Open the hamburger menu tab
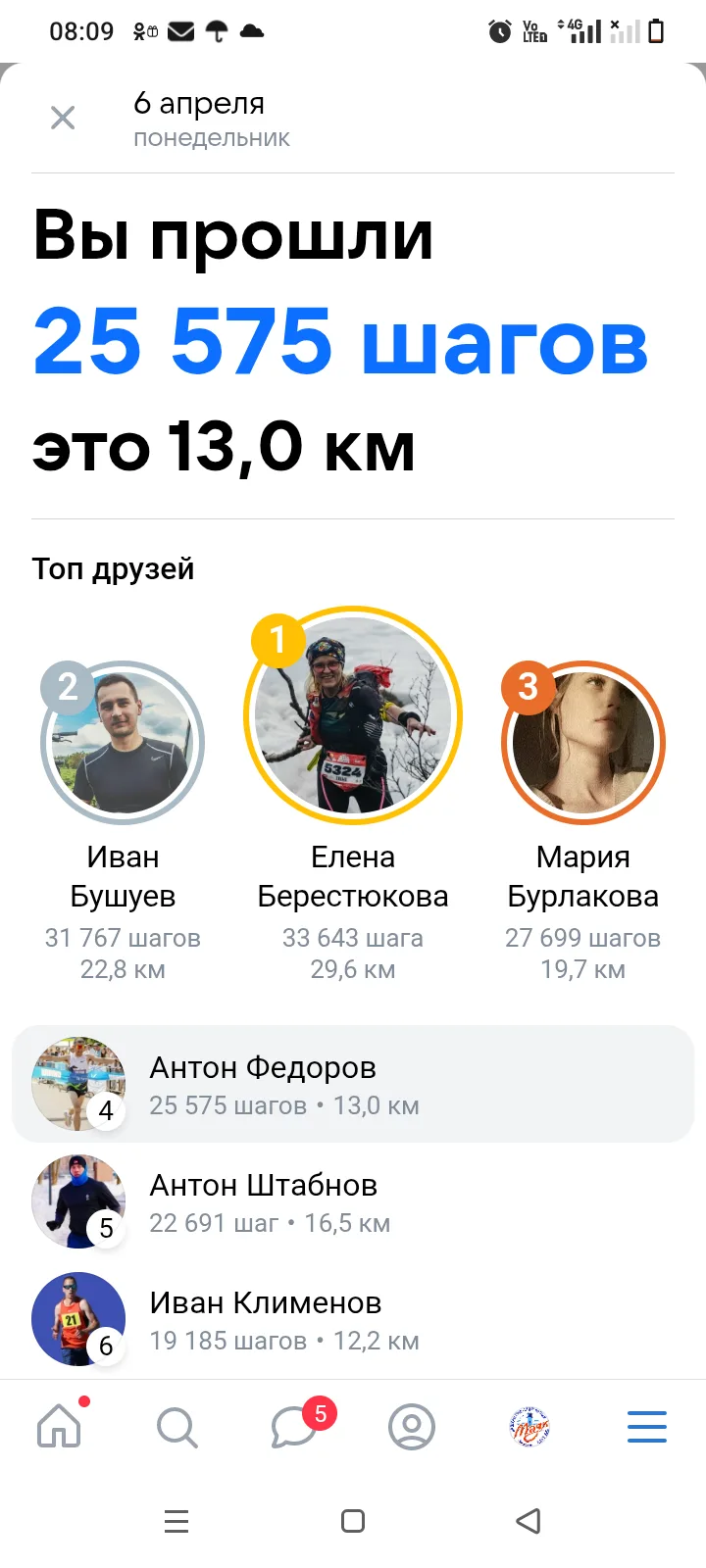Viewport: 706px width, 1568px height. click(647, 1427)
